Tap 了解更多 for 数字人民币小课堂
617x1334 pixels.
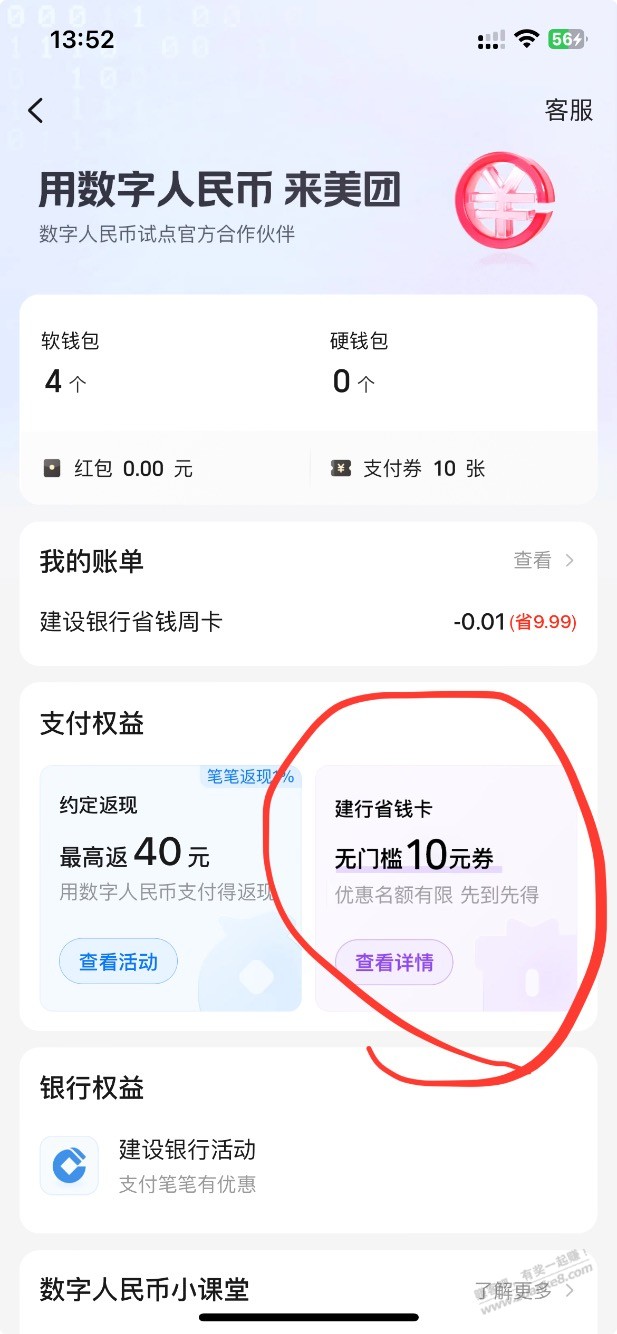click(x=522, y=1290)
